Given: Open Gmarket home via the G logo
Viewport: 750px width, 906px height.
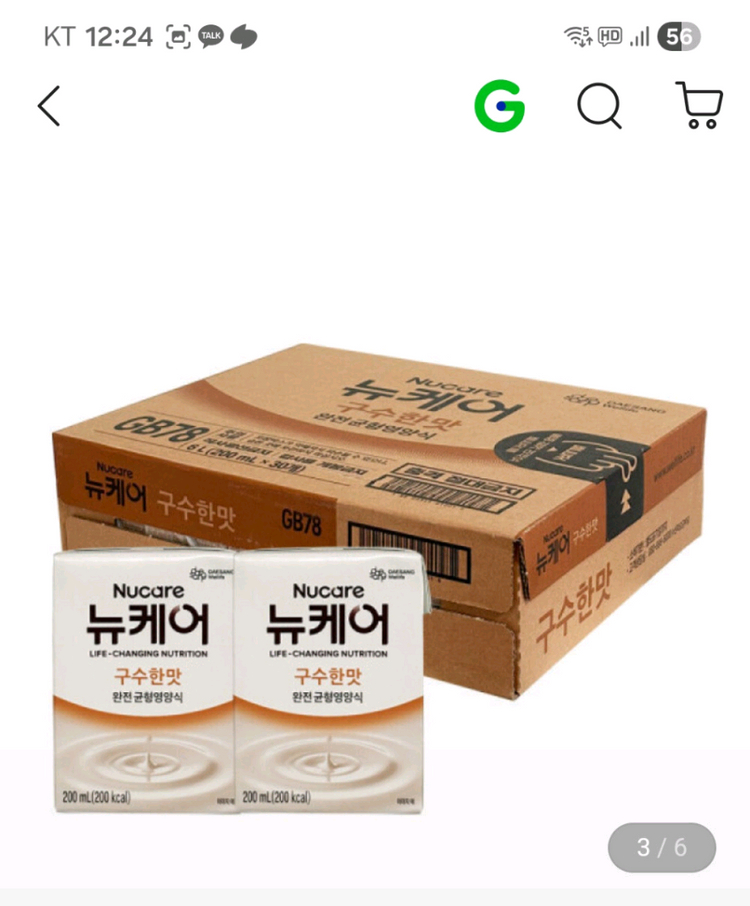Looking at the screenshot, I should point(499,106).
